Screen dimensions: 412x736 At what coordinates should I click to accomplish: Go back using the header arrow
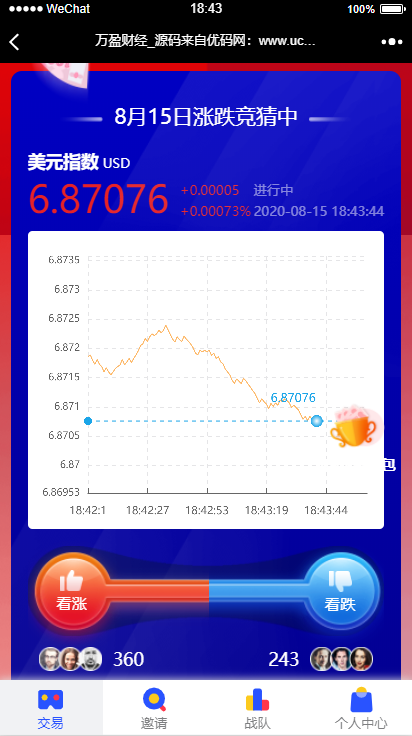[x=14, y=42]
